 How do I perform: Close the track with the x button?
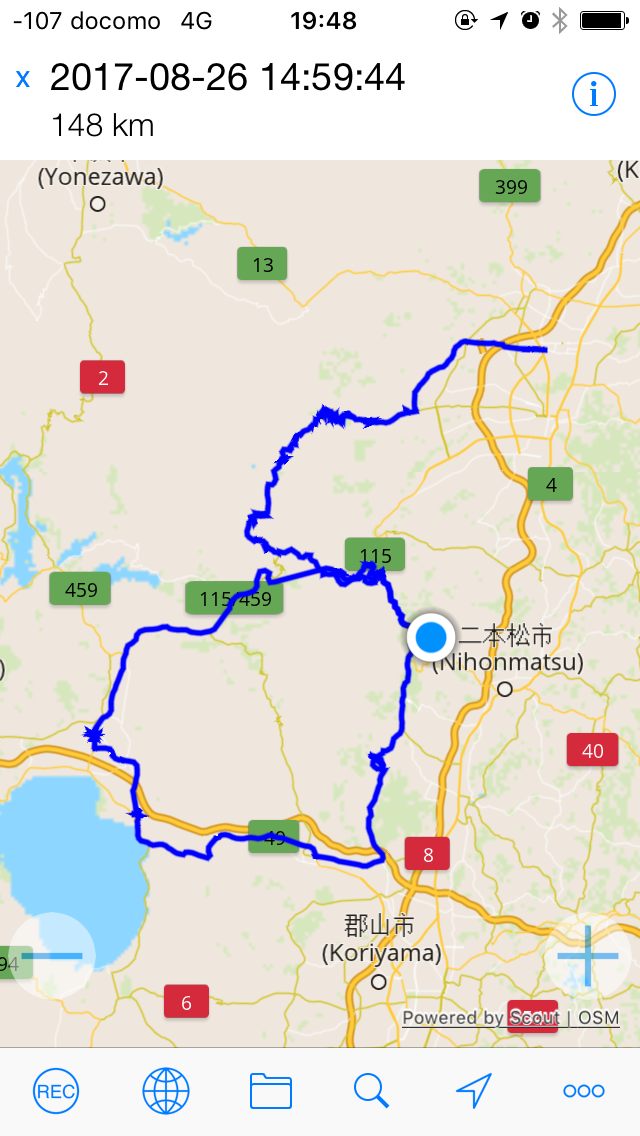point(23,78)
